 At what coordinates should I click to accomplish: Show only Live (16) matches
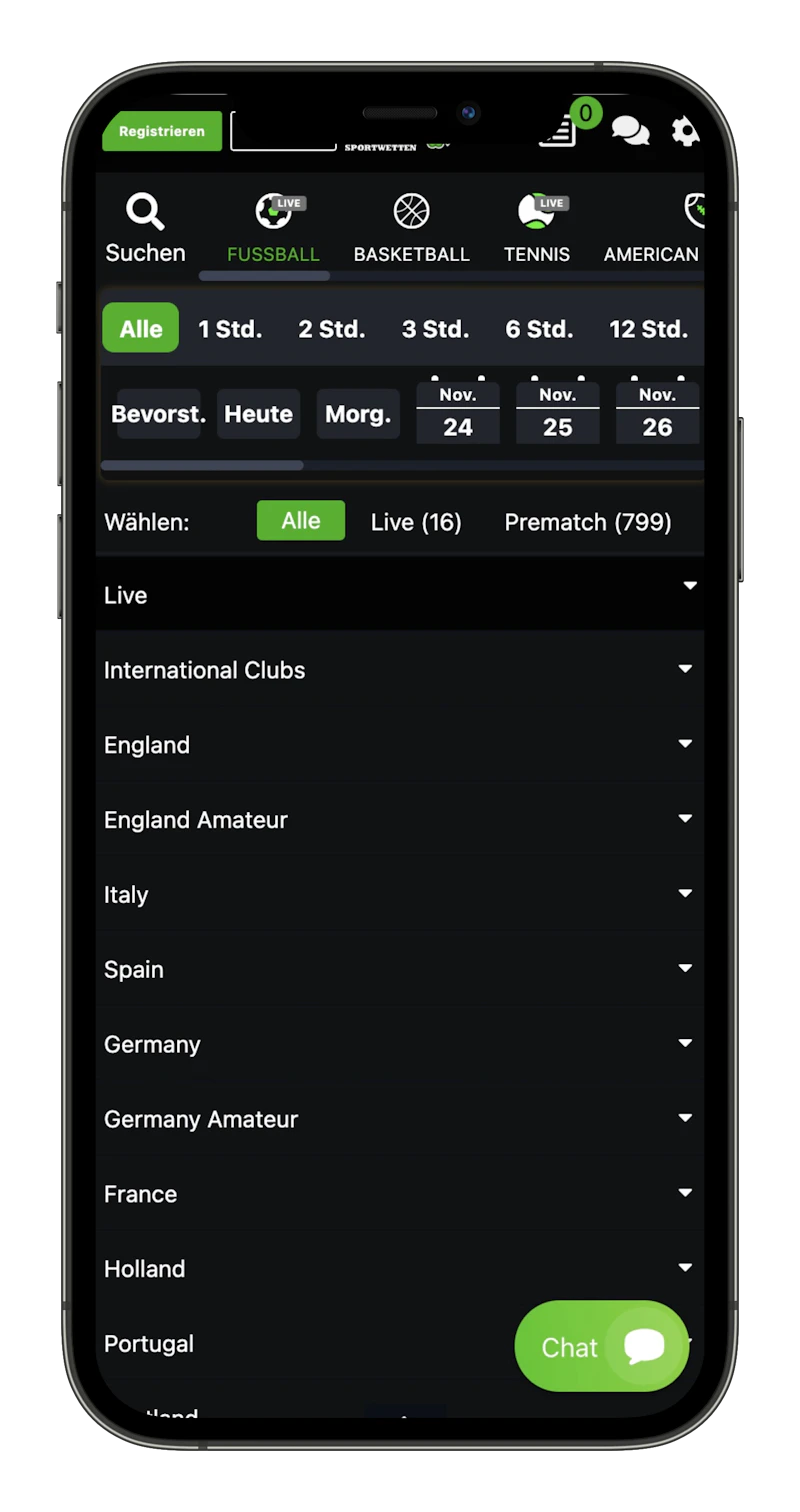(x=416, y=522)
